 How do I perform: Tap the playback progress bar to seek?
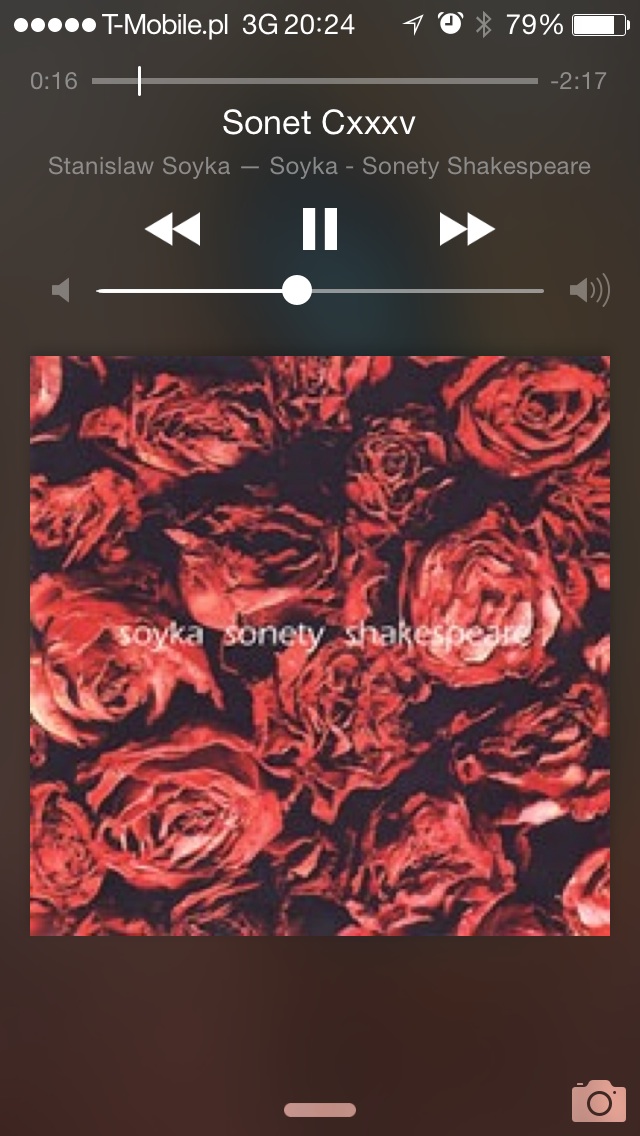point(315,81)
